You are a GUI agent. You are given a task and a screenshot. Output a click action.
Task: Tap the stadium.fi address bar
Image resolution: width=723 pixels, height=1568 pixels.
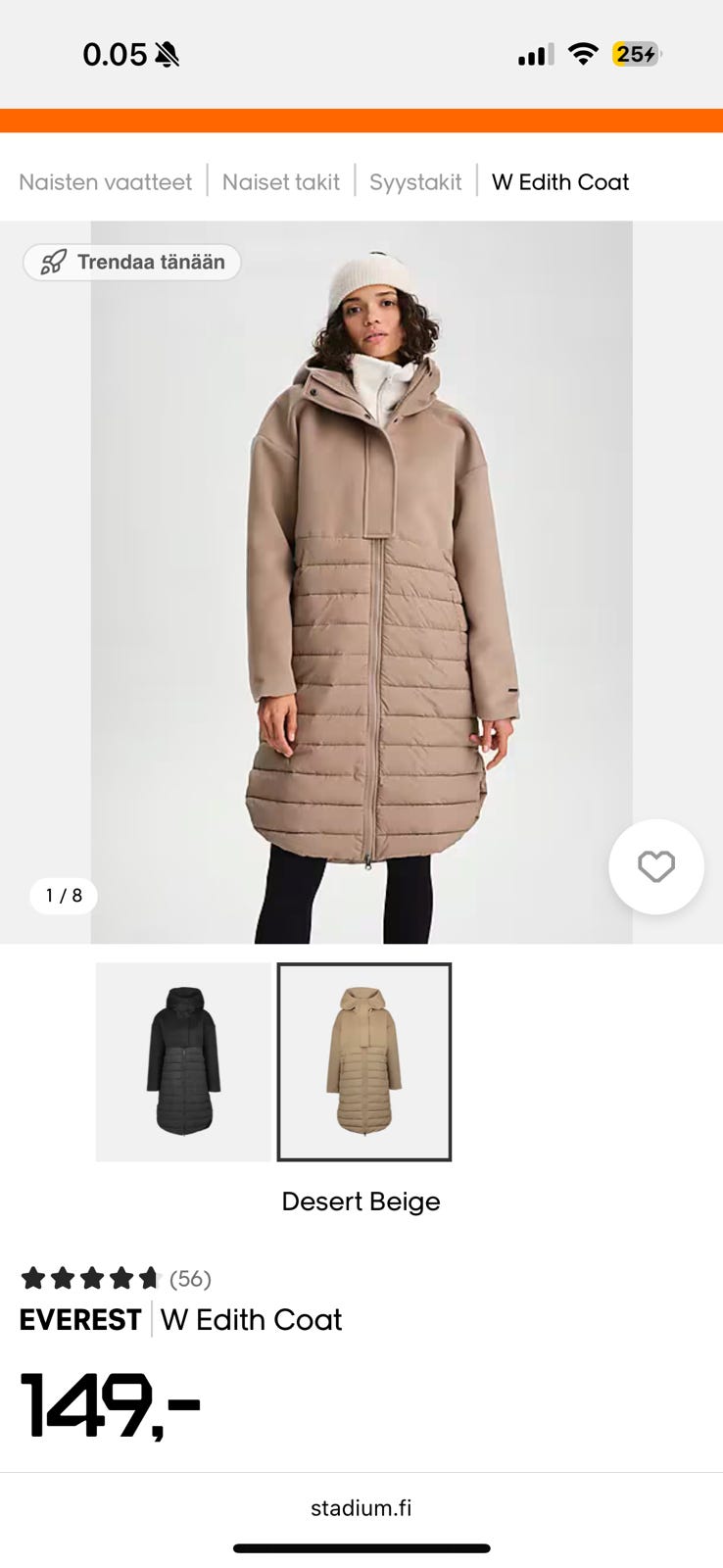click(361, 1507)
